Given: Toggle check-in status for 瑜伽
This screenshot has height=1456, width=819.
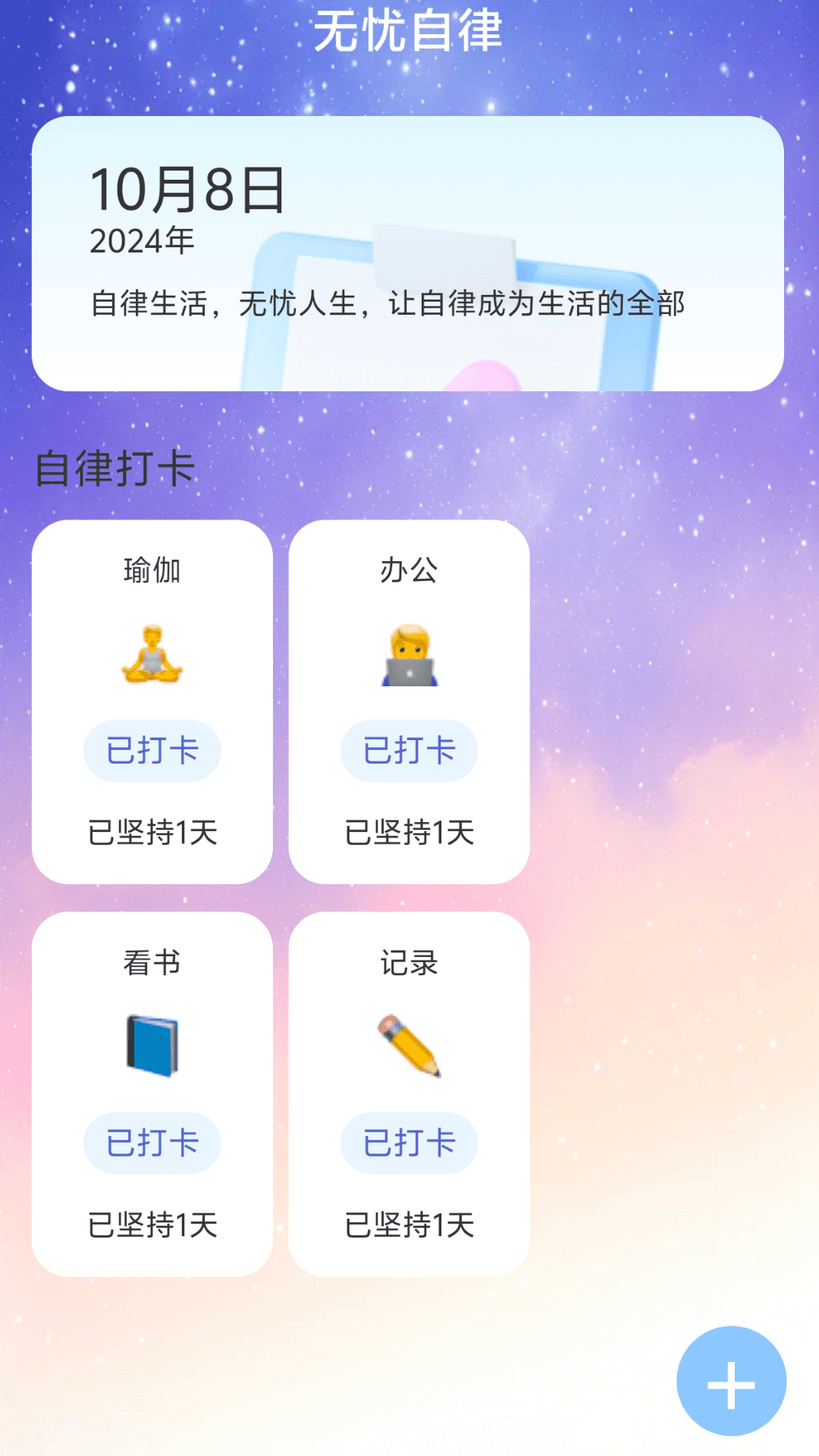Looking at the screenshot, I should coord(152,750).
